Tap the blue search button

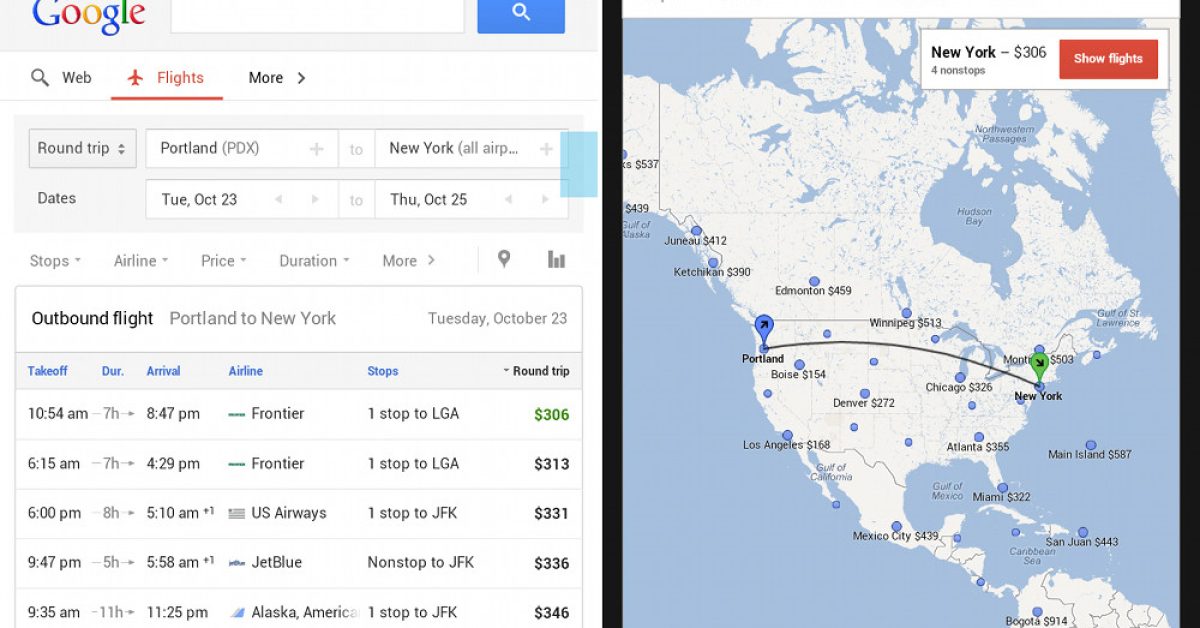pos(520,14)
